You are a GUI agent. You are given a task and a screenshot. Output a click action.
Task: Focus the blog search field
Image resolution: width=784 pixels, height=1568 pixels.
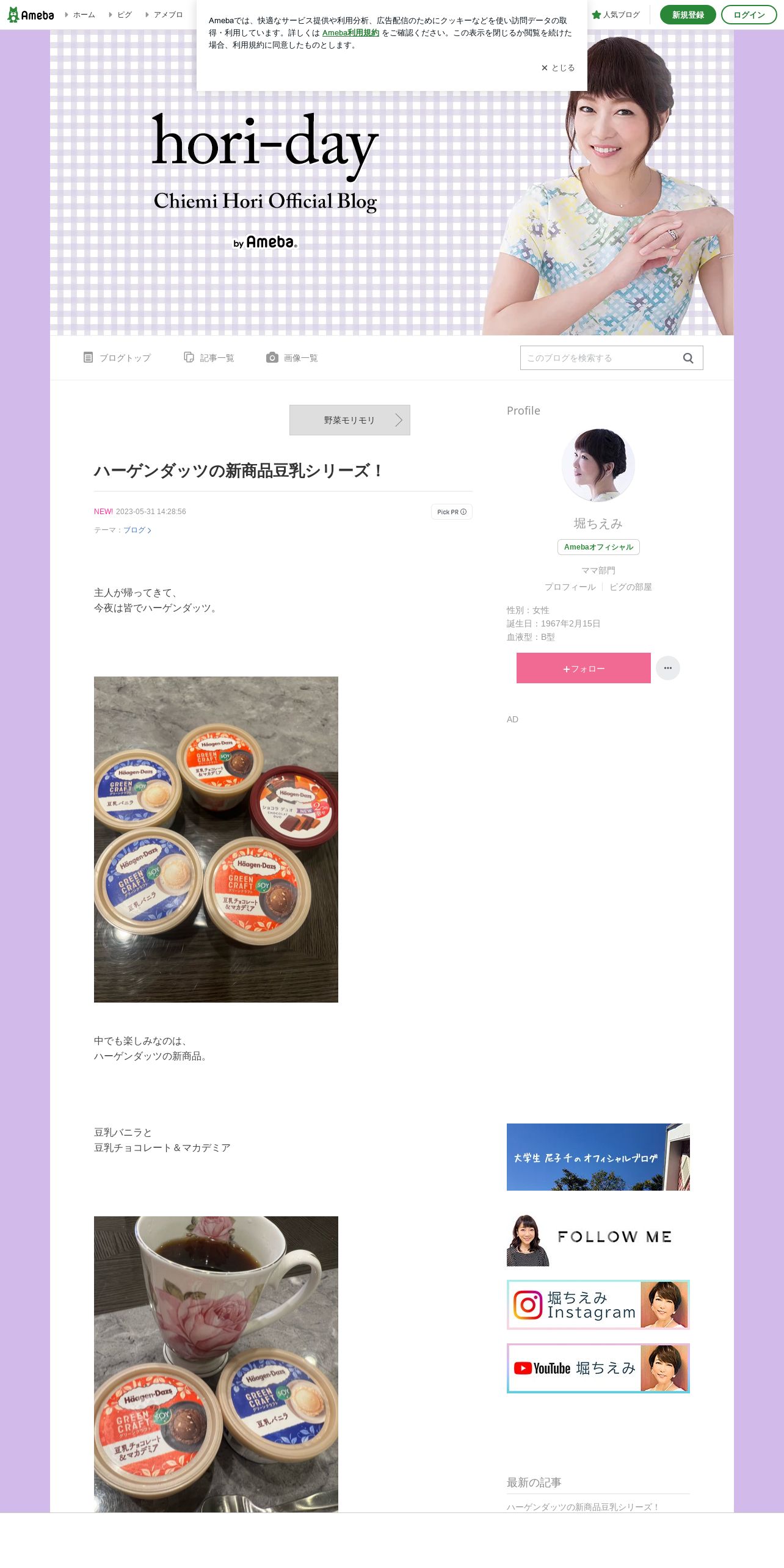(x=598, y=358)
